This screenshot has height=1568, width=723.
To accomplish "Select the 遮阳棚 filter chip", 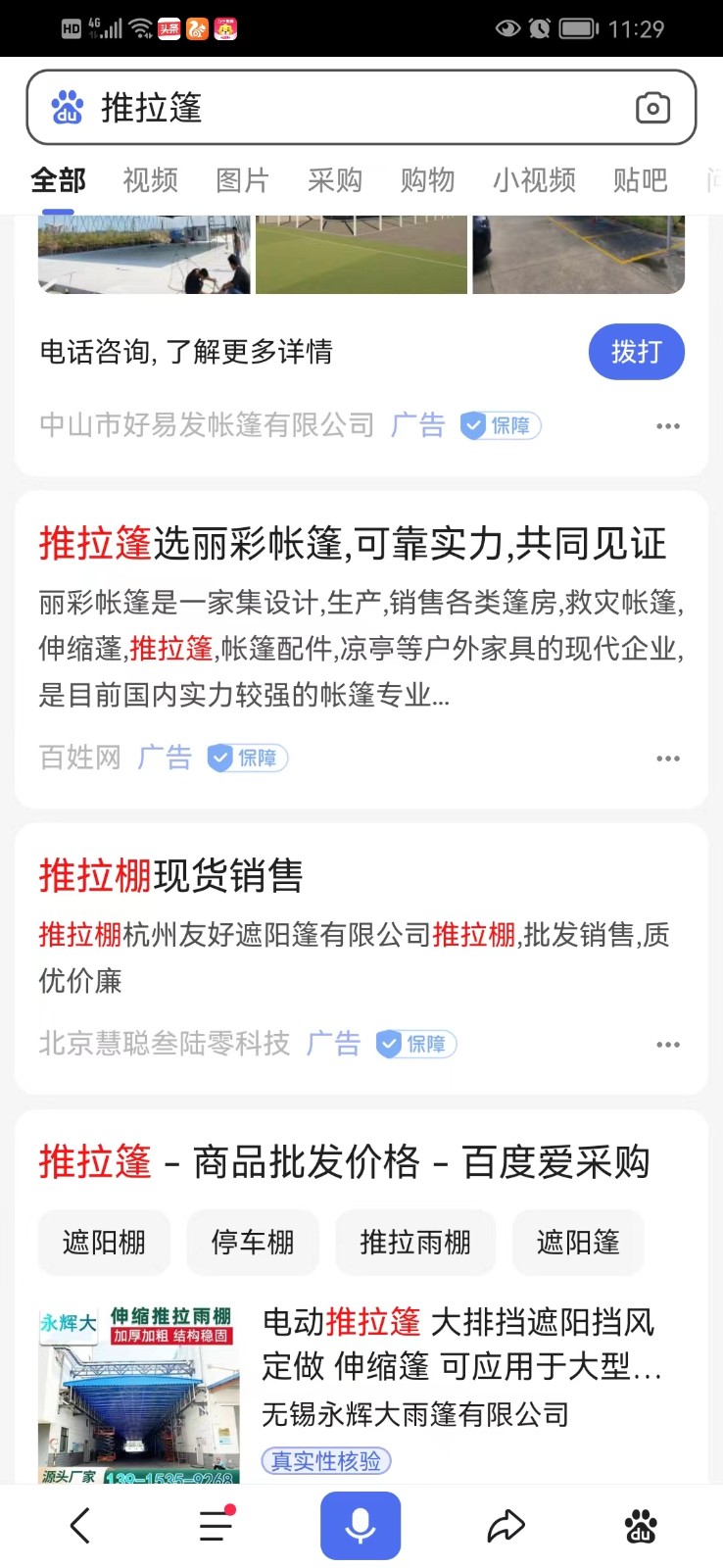I will (104, 1243).
